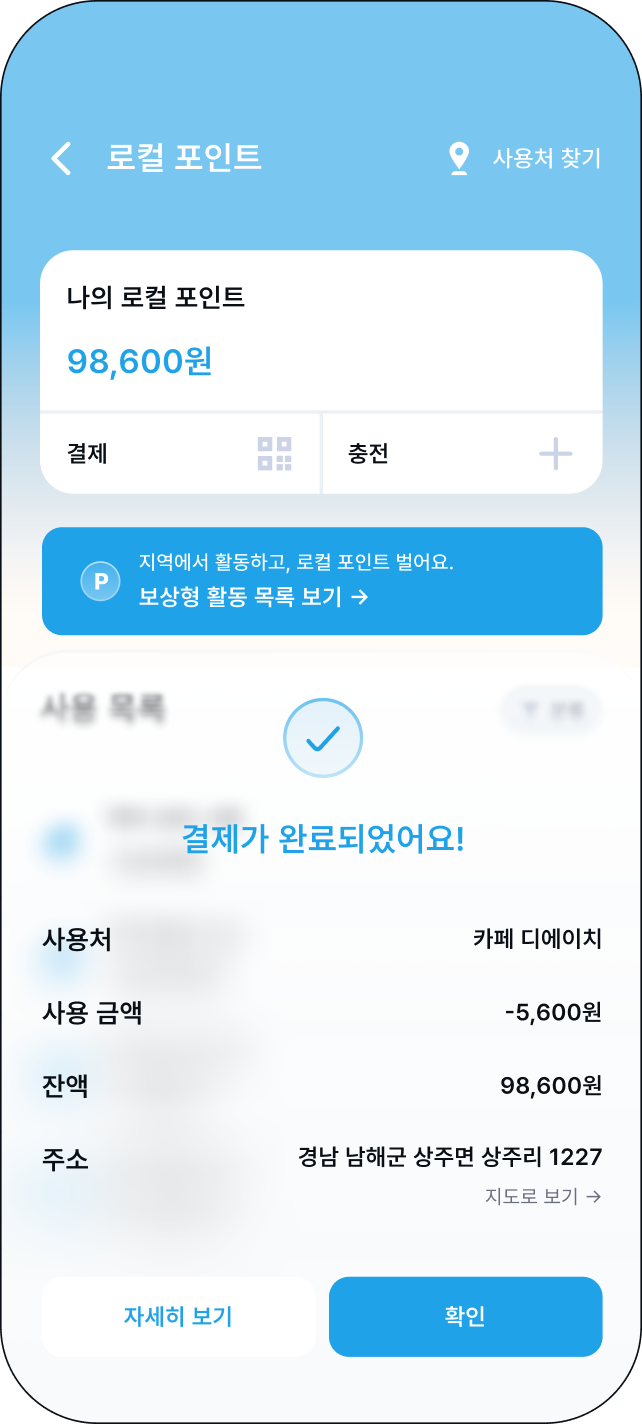642x1424 pixels.
Task: View 보상형 활동 목록 보기 banner
Action: click(322, 581)
